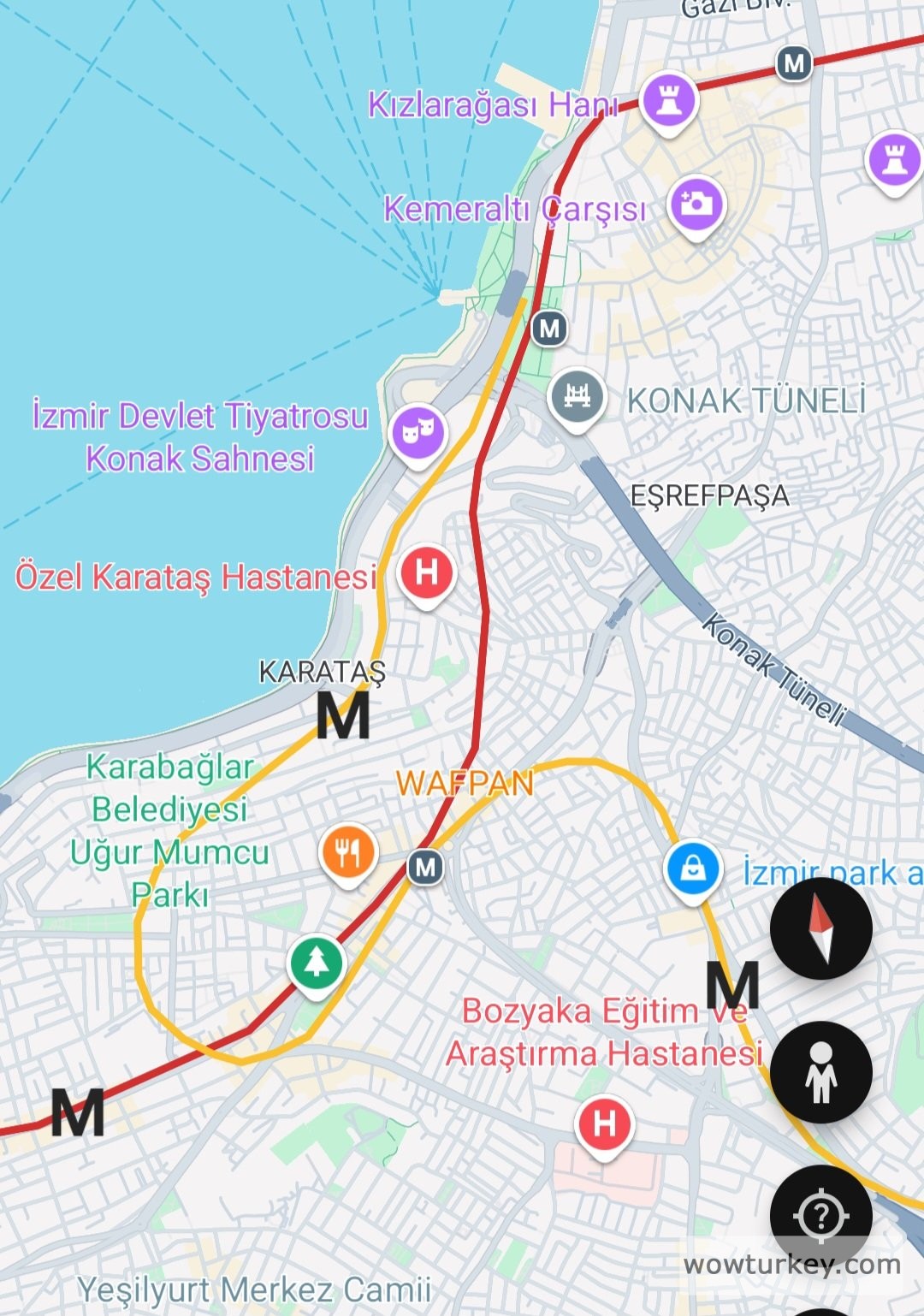The image size is (924, 1316).
Task: Select Uğur Mumcu Parkı tree pin
Action: [317, 963]
